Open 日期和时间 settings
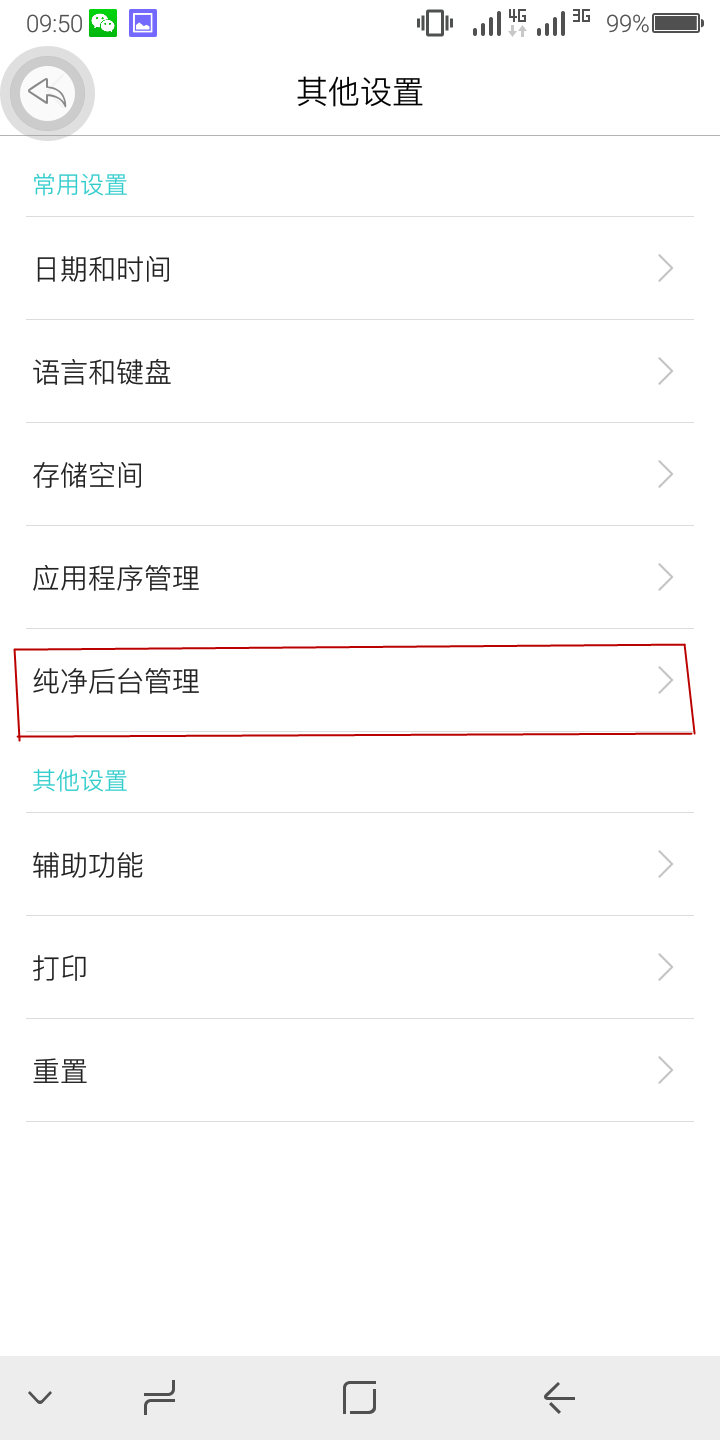Screen dimensions: 720x1440 click(x=360, y=268)
